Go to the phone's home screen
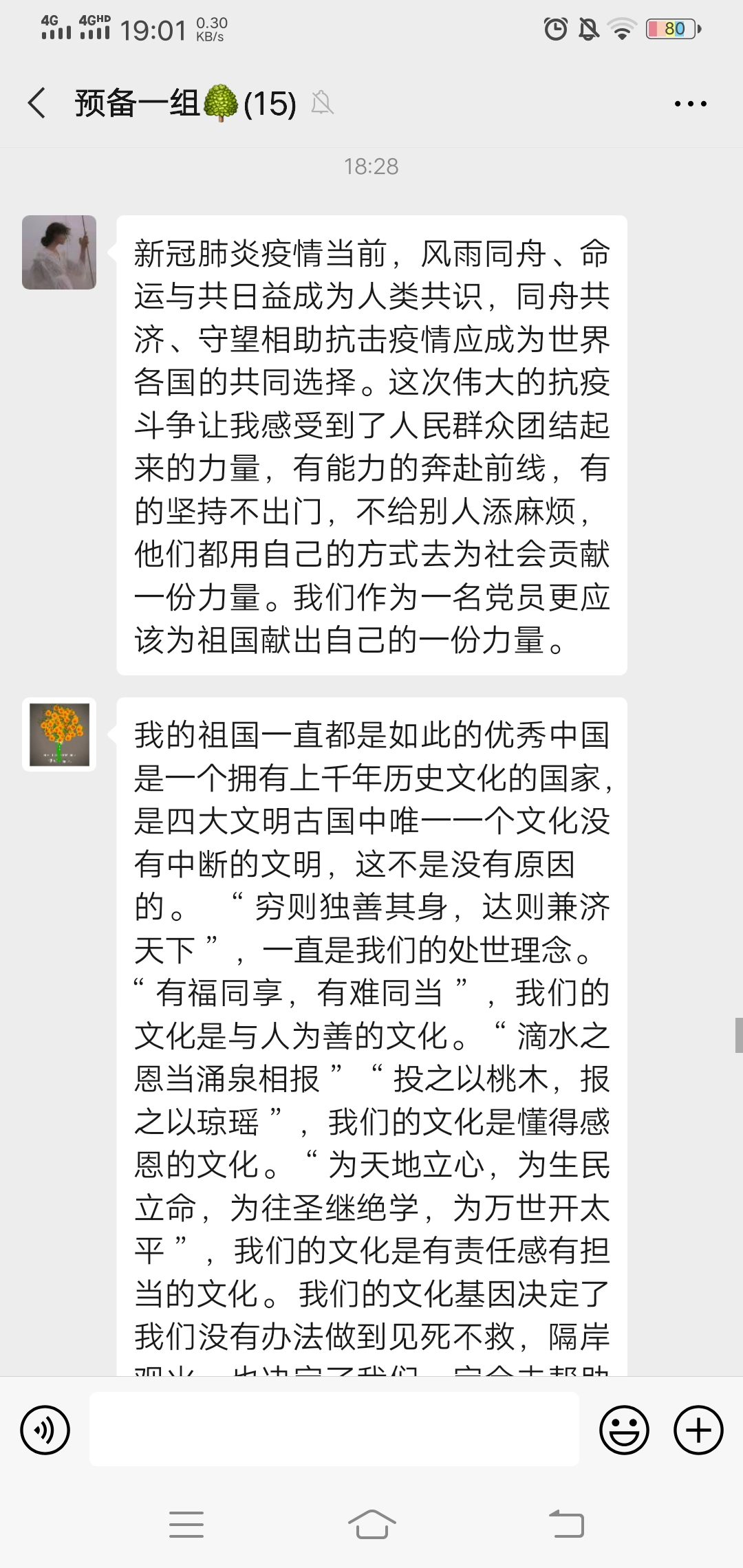The height and width of the screenshot is (1568, 743). 371,1524
